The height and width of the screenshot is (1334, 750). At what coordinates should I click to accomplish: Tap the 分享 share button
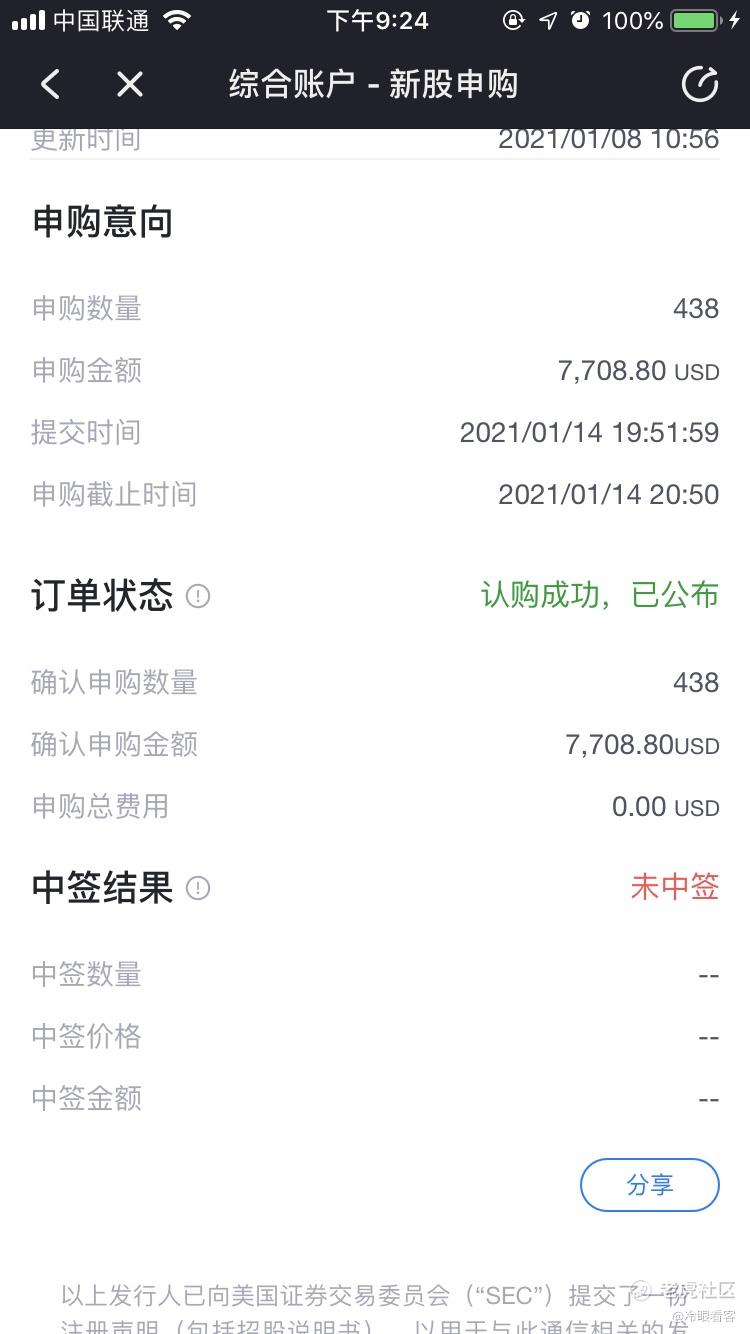[650, 1185]
